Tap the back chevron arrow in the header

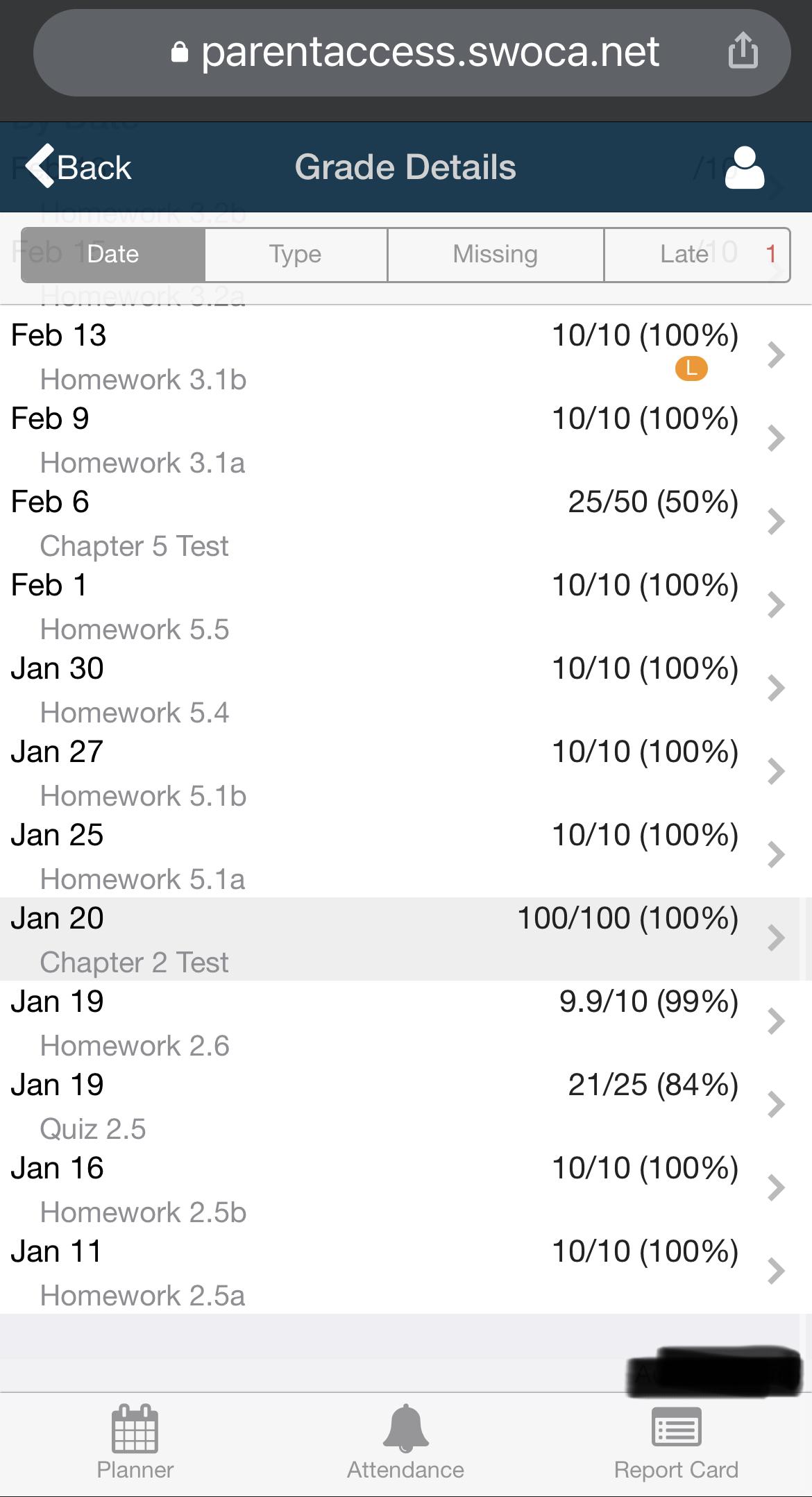(x=38, y=167)
